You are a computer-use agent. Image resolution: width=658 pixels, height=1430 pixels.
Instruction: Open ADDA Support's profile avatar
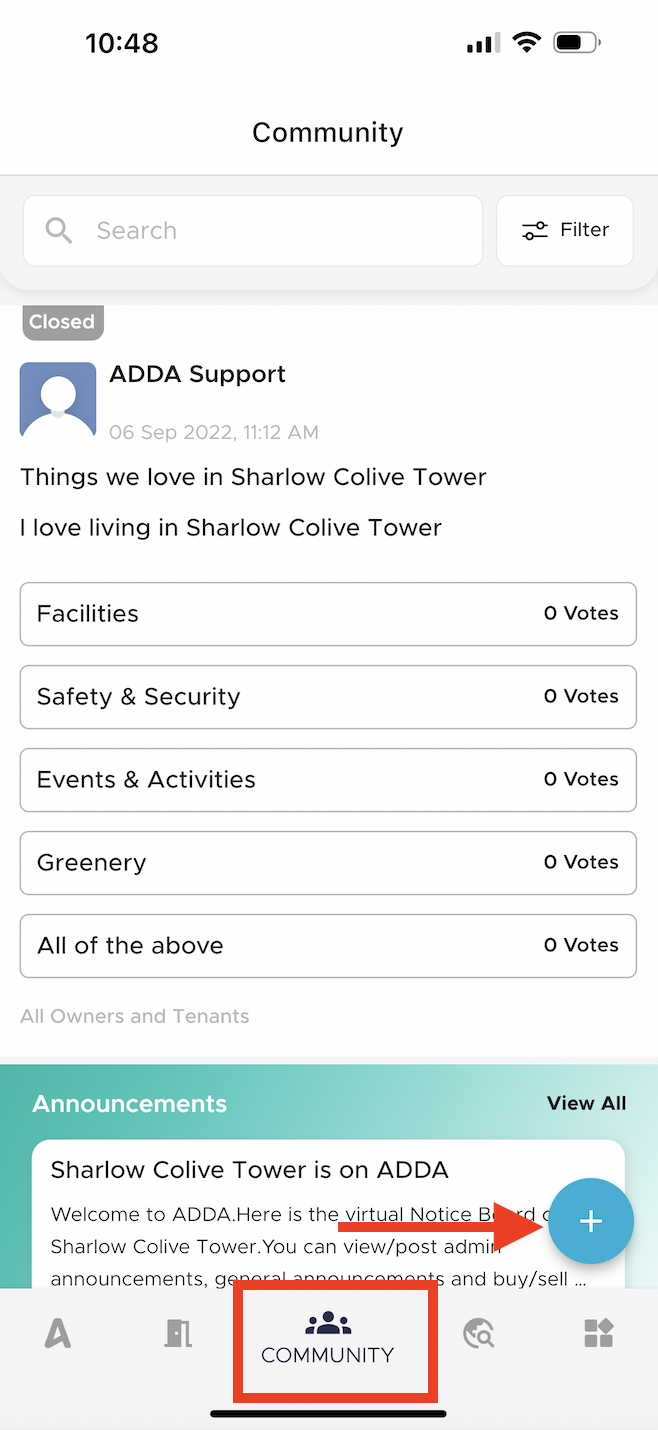[x=58, y=400]
